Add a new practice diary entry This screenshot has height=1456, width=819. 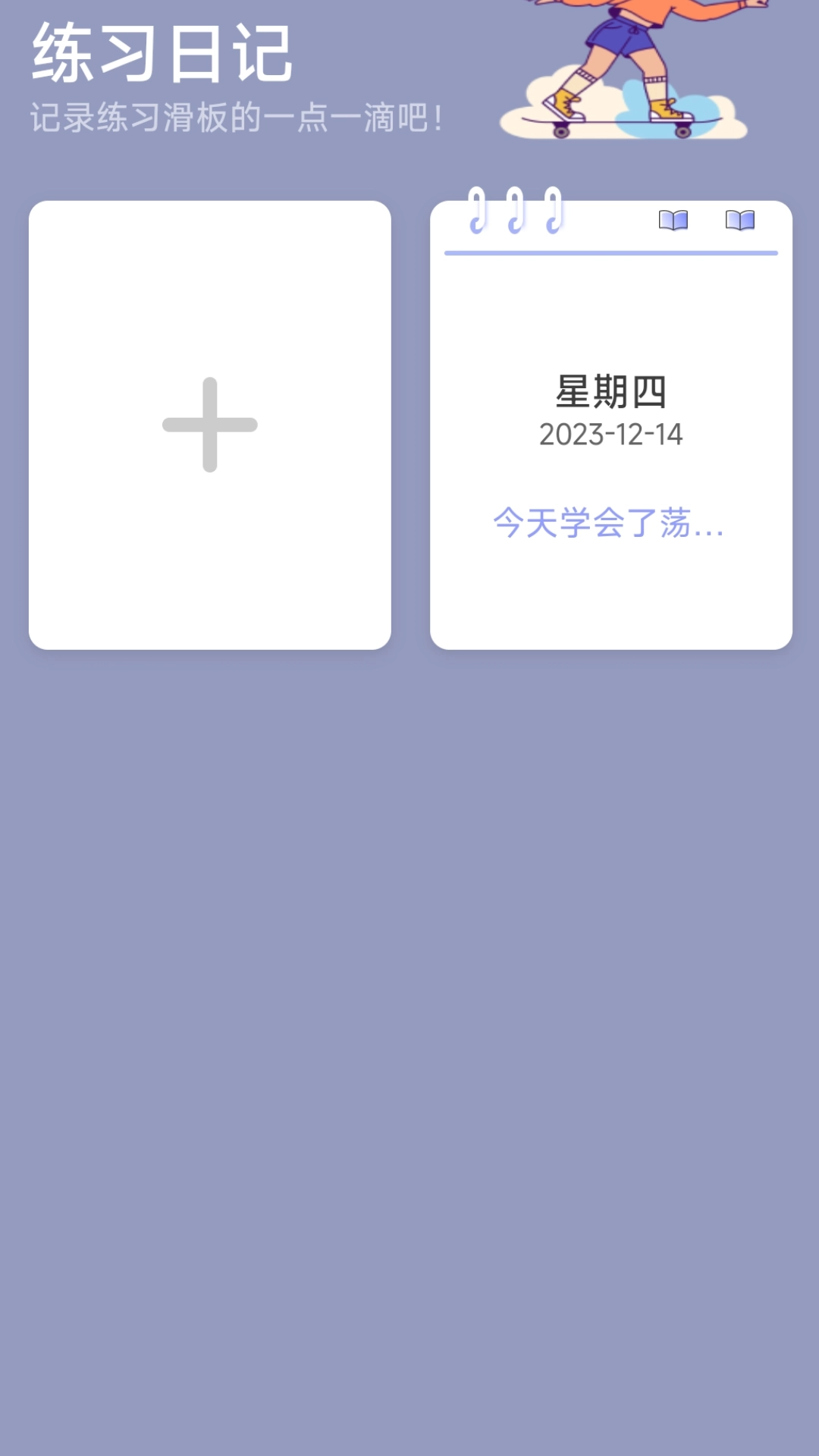(210, 425)
